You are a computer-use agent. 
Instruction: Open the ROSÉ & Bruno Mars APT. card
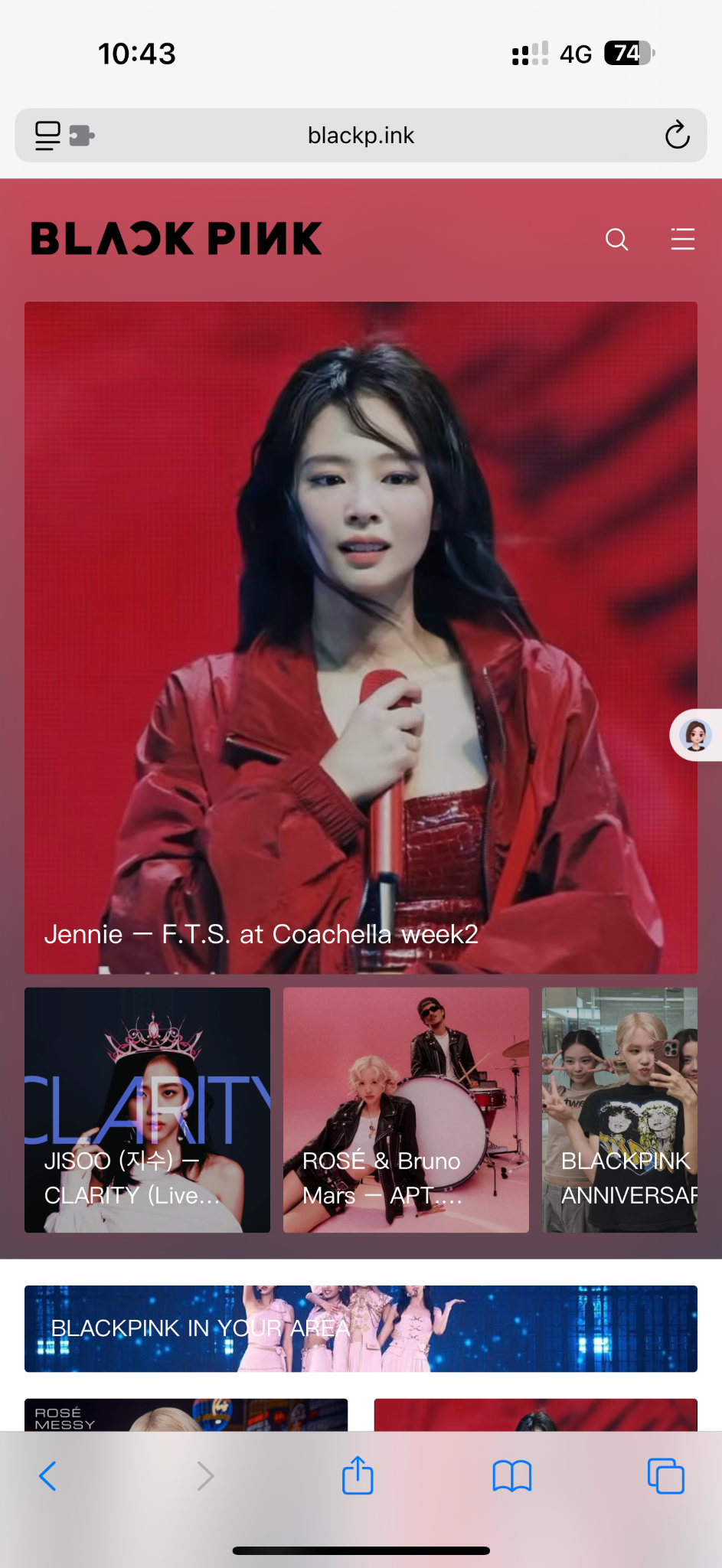point(406,1109)
